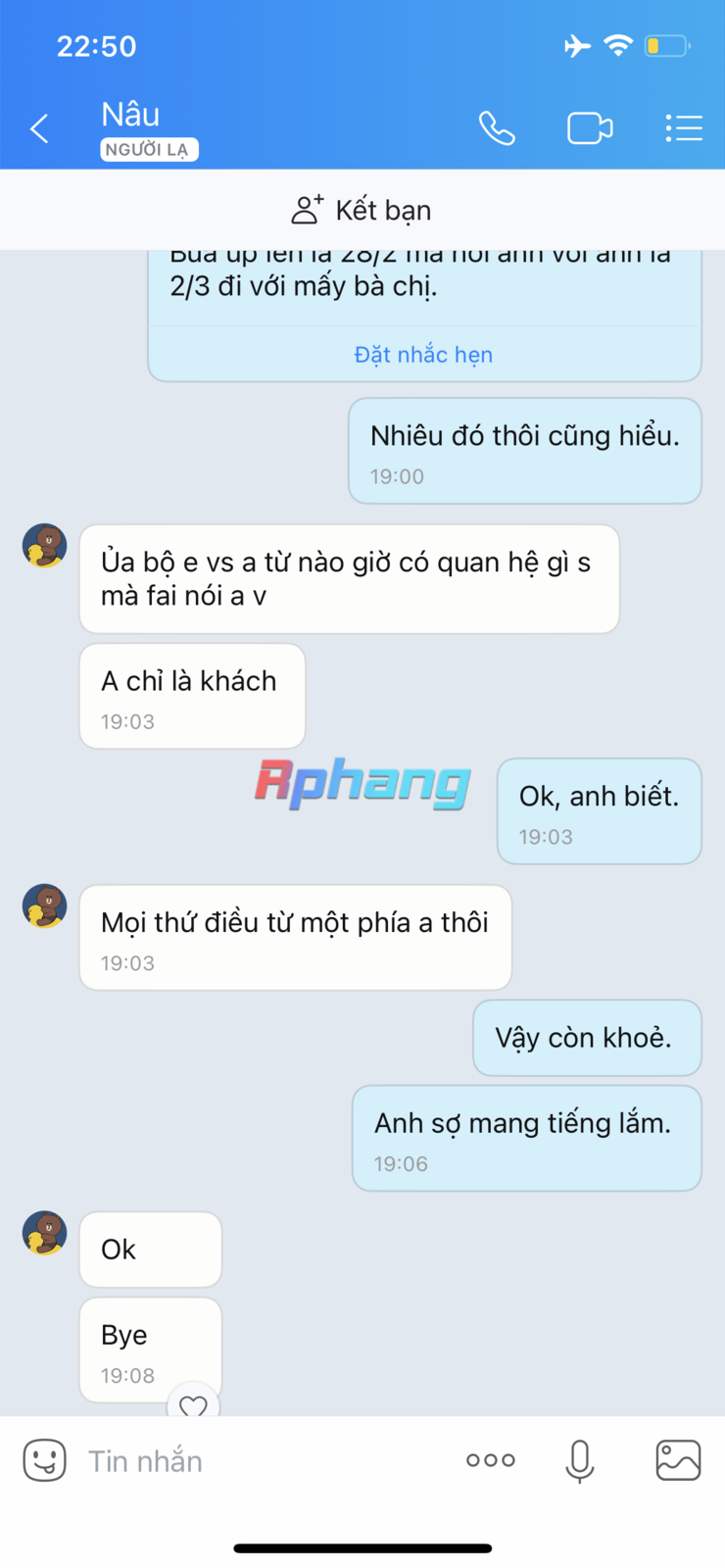Open the chat options menu
Screen dimensions: 725x1568
click(x=684, y=128)
